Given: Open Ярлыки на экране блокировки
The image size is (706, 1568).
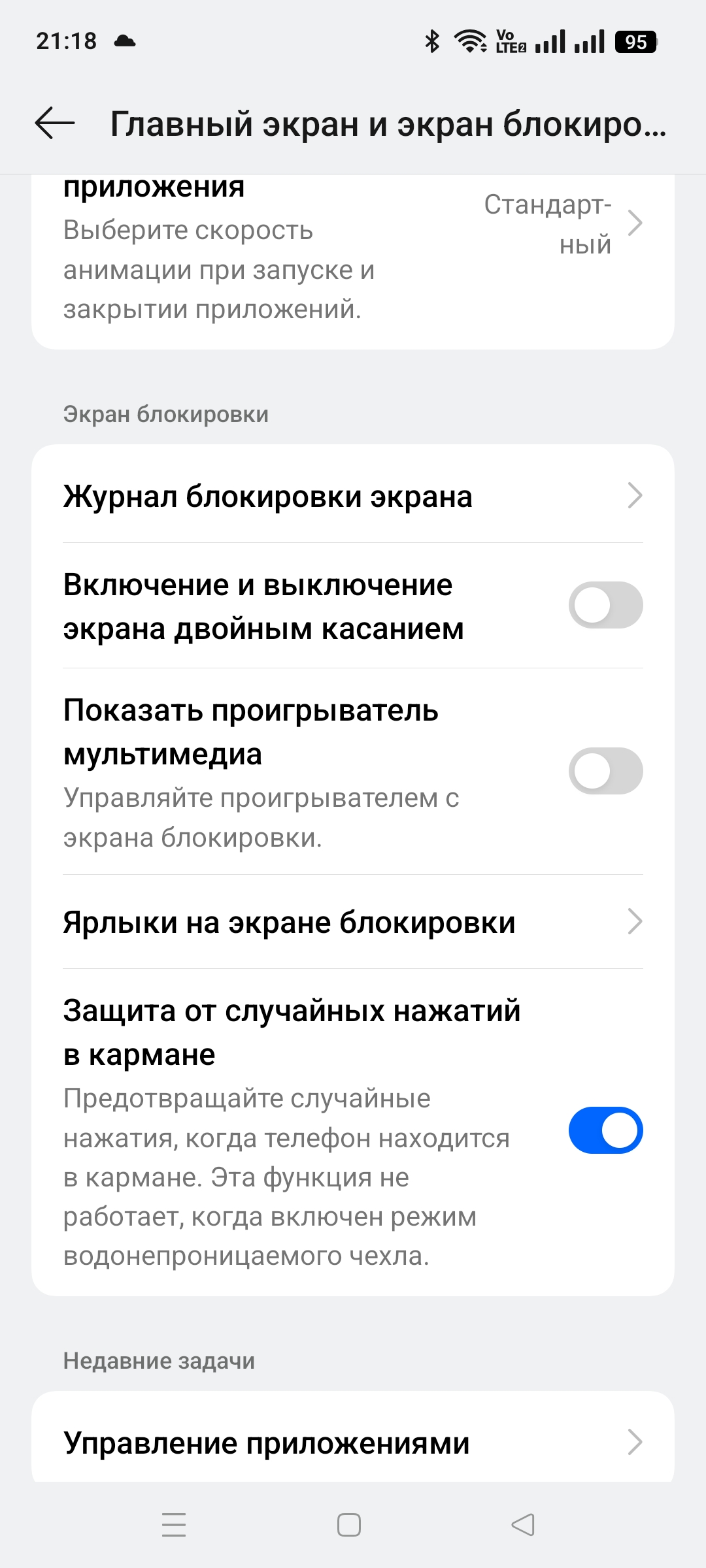Looking at the screenshot, I should pos(353,922).
